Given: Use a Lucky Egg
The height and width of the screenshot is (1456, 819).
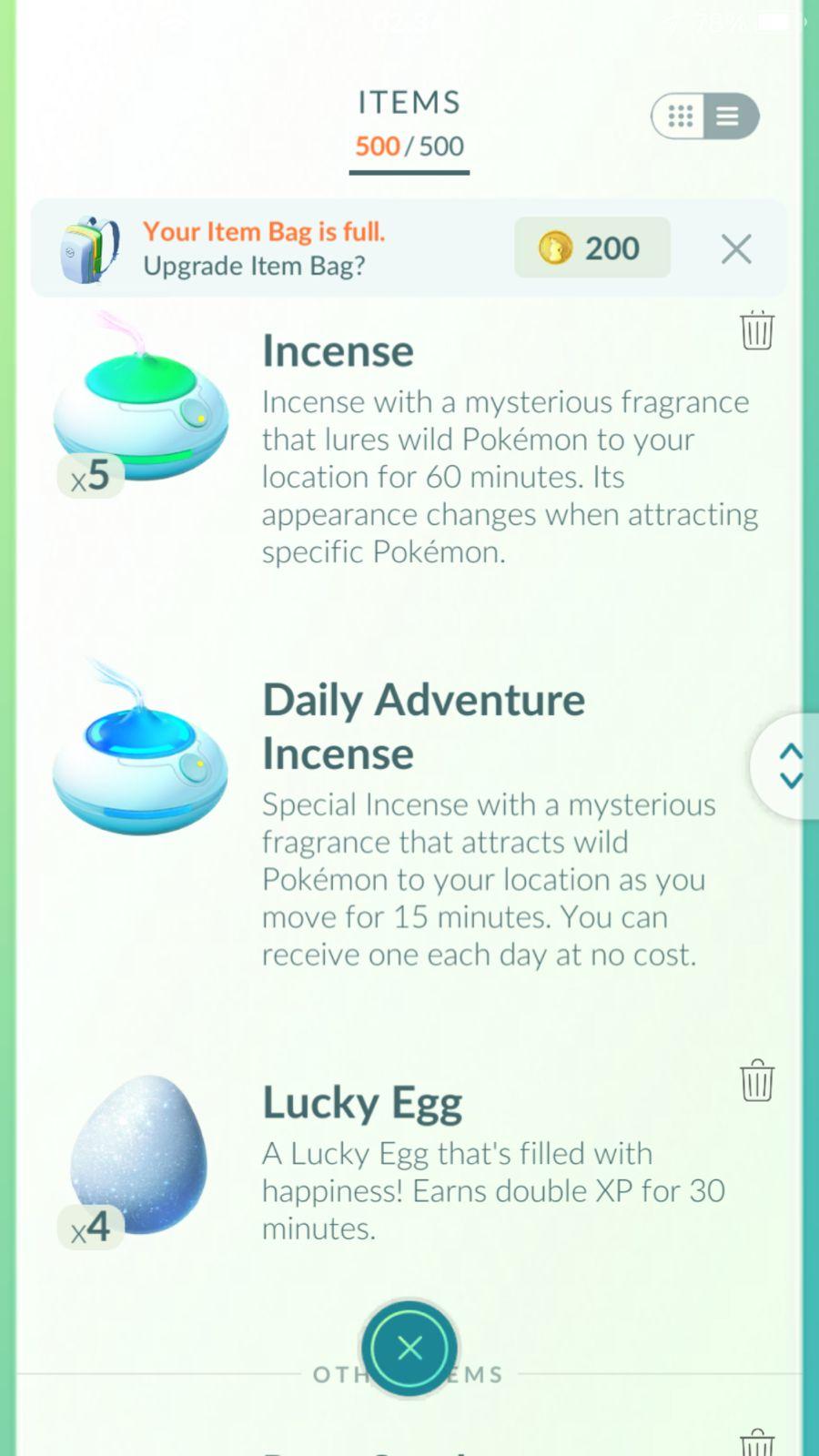Looking at the screenshot, I should 141,1156.
